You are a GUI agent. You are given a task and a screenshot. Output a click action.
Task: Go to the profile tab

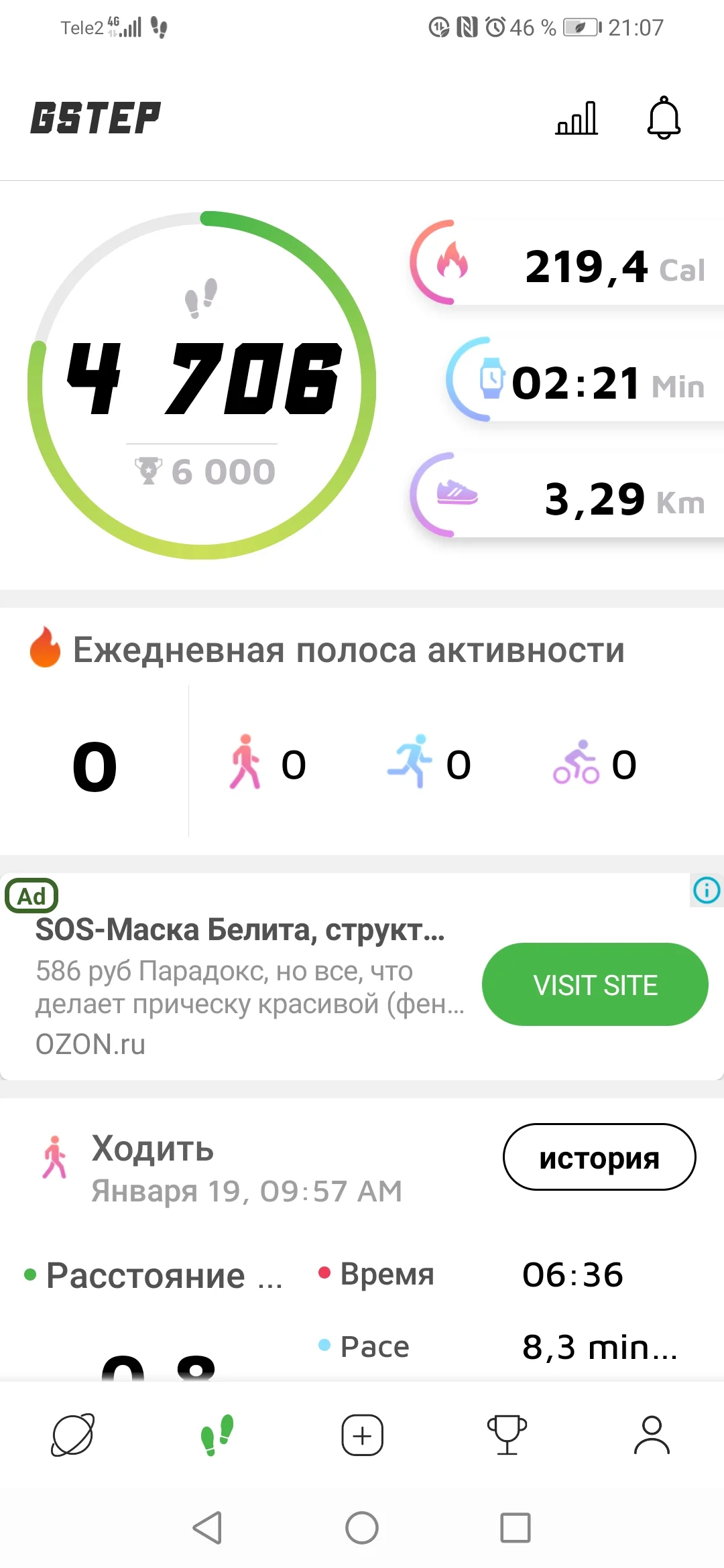pos(652,1435)
